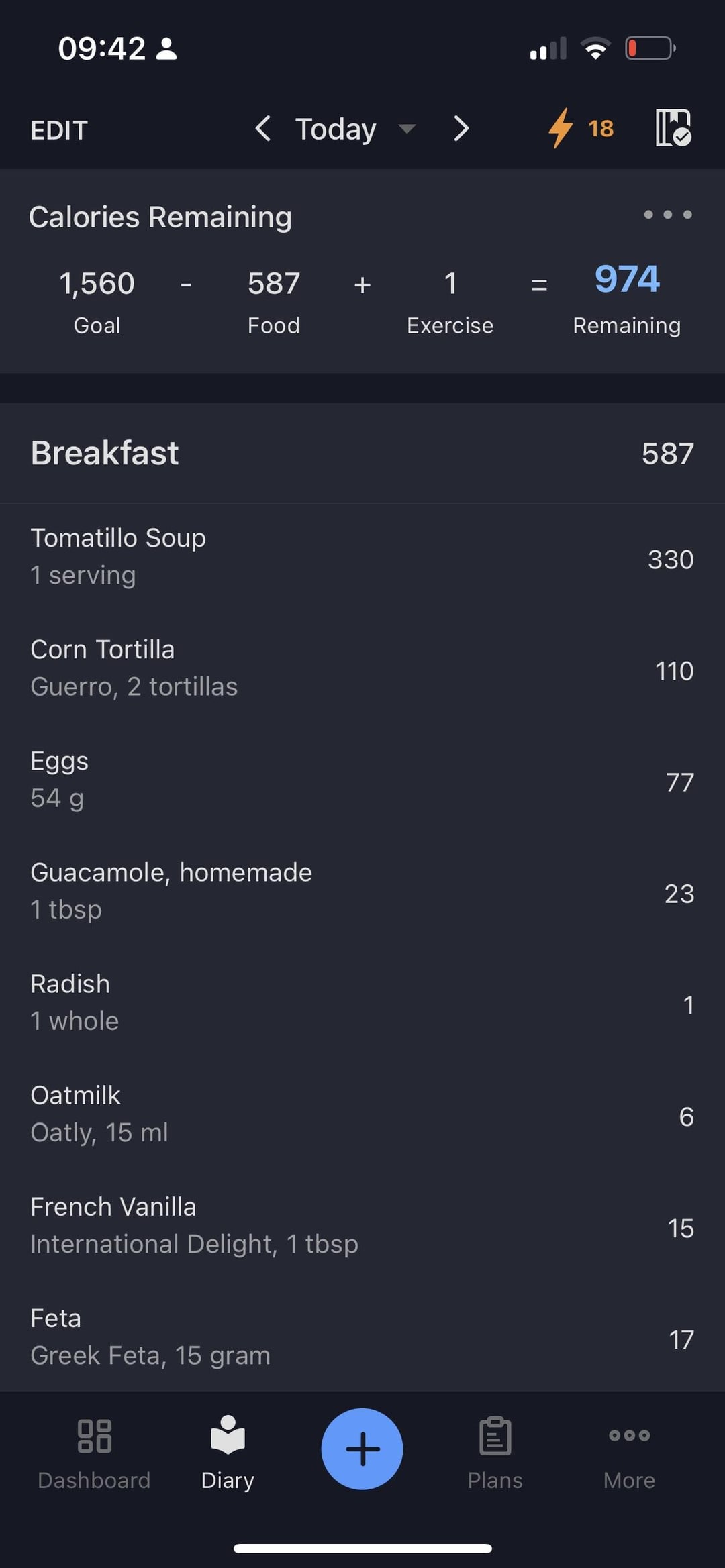This screenshot has width=725, height=1568.
Task: Open Calories Remaining overflow menu
Action: [667, 215]
